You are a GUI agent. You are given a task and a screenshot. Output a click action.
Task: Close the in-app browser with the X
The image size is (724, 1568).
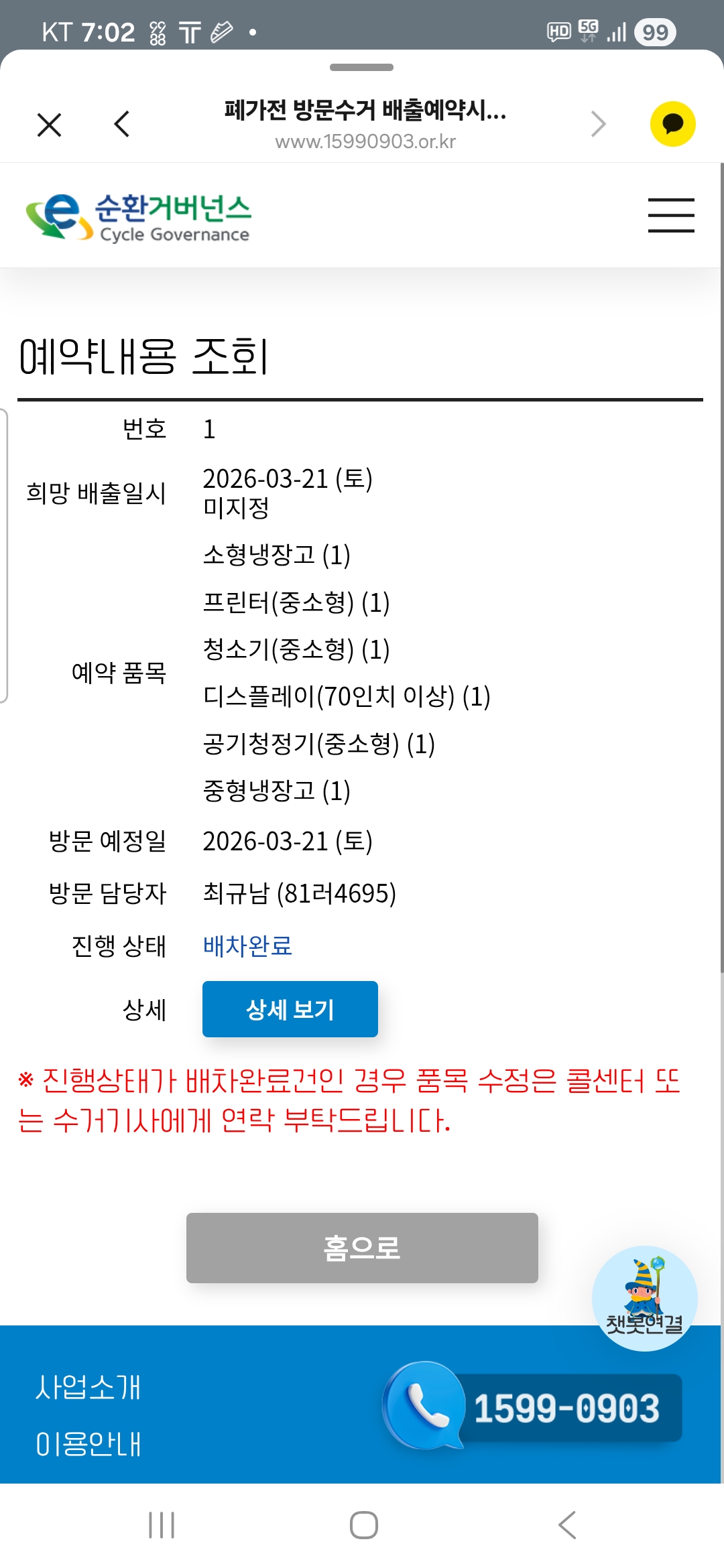pyautogui.click(x=50, y=125)
